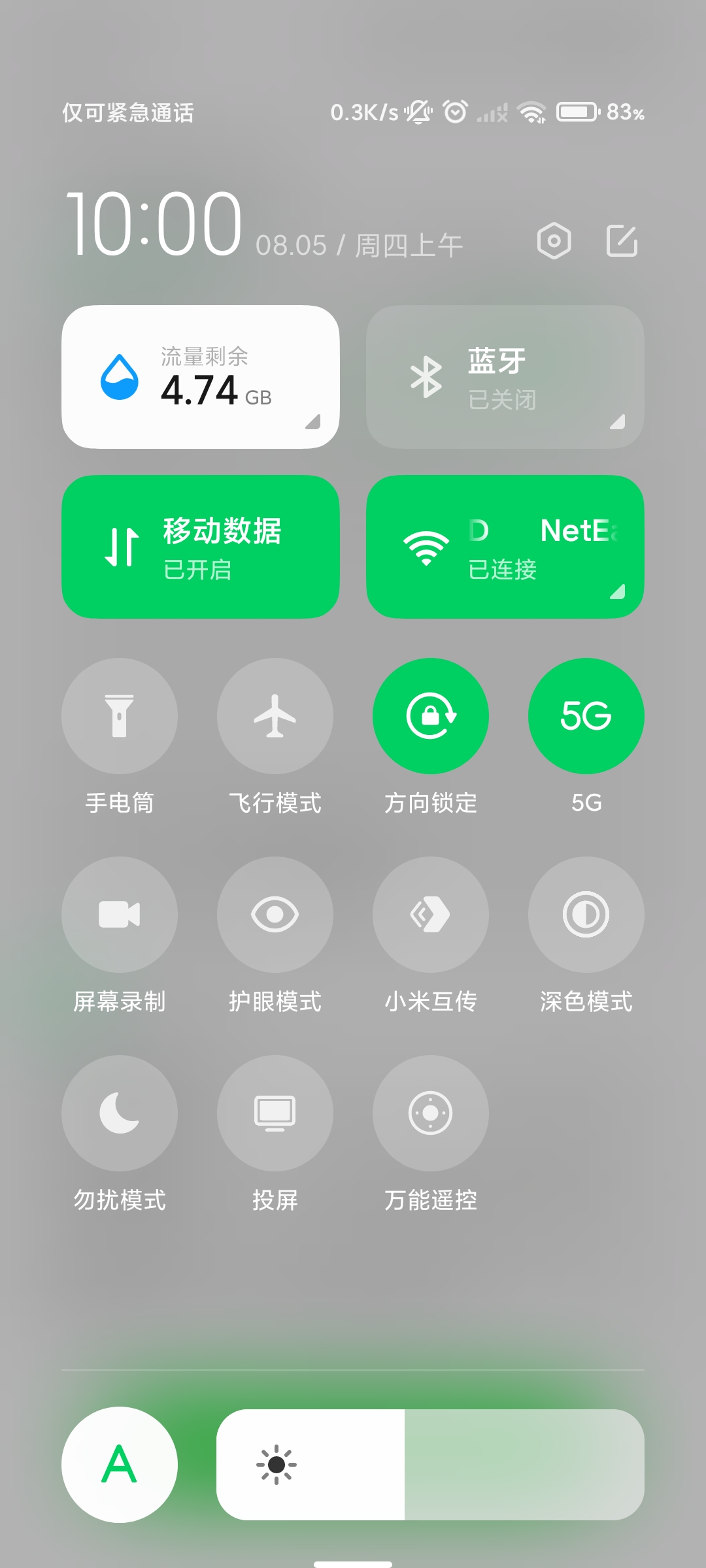Tap the brightness slider to adjust

(x=430, y=1465)
